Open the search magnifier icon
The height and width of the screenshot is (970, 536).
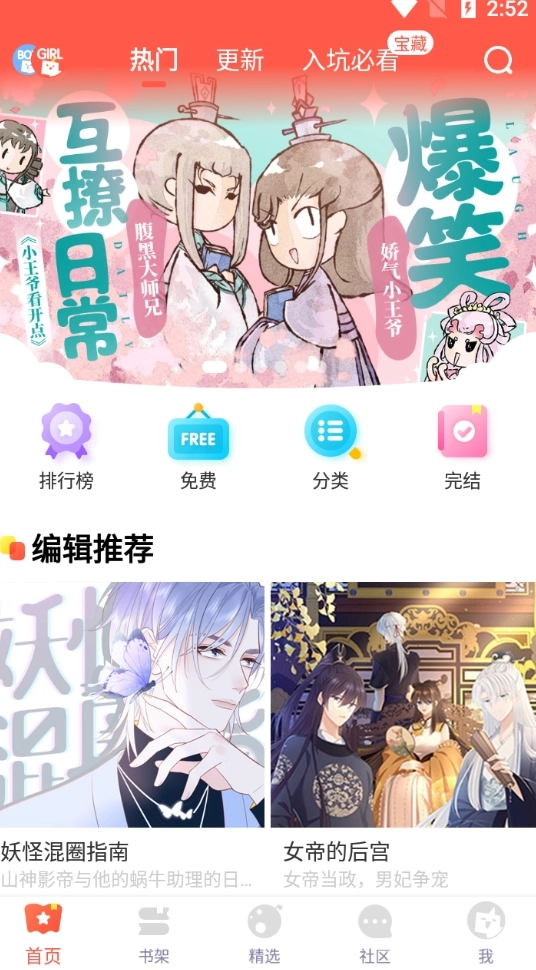(498, 60)
